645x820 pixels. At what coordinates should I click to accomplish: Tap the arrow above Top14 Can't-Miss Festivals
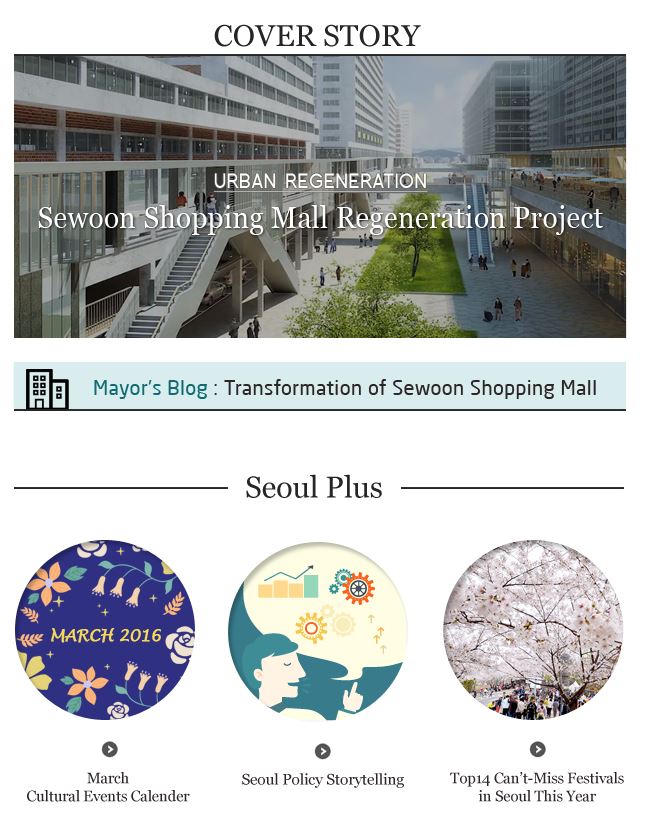537,749
